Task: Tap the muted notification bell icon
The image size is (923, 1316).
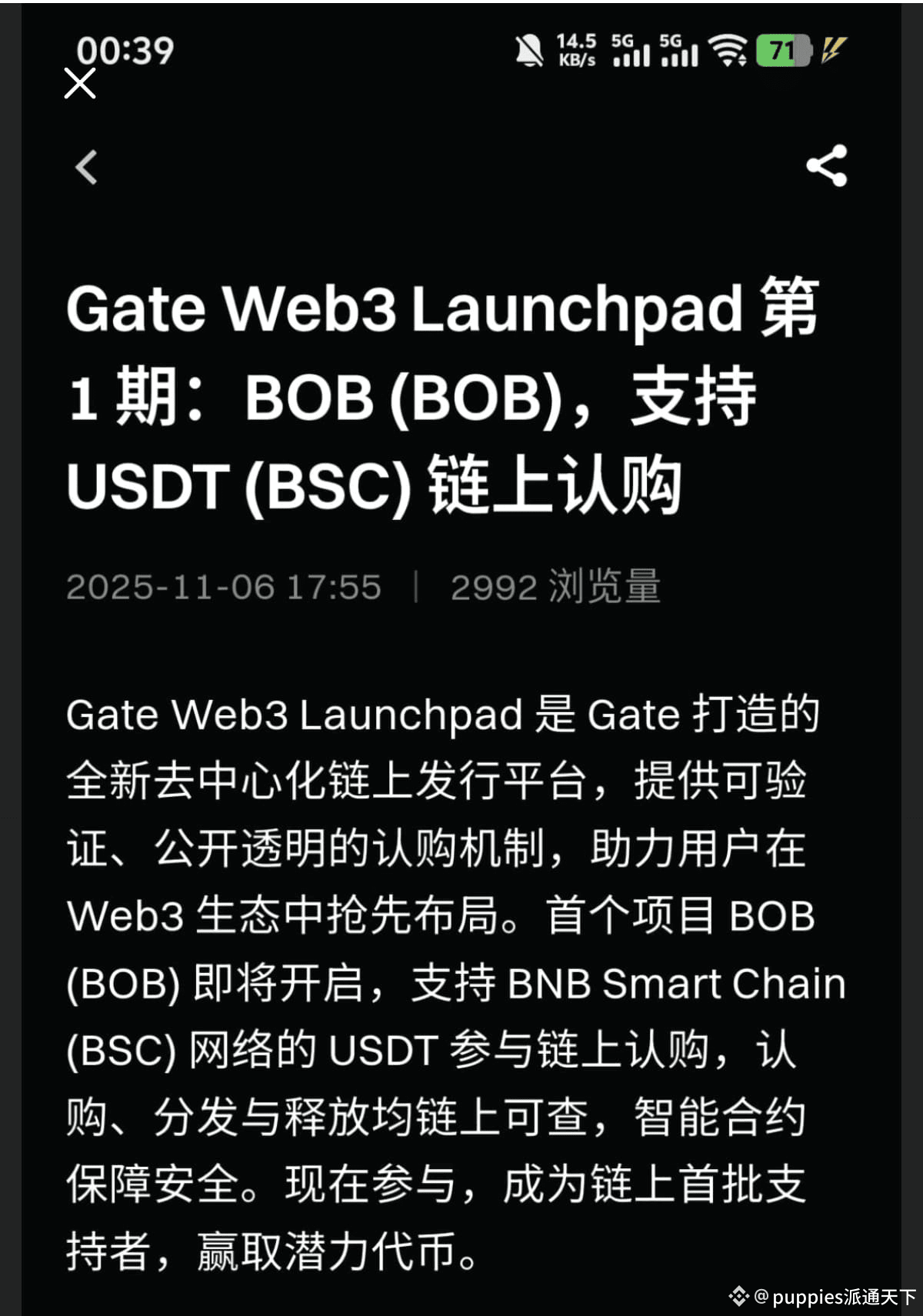Action: (531, 51)
